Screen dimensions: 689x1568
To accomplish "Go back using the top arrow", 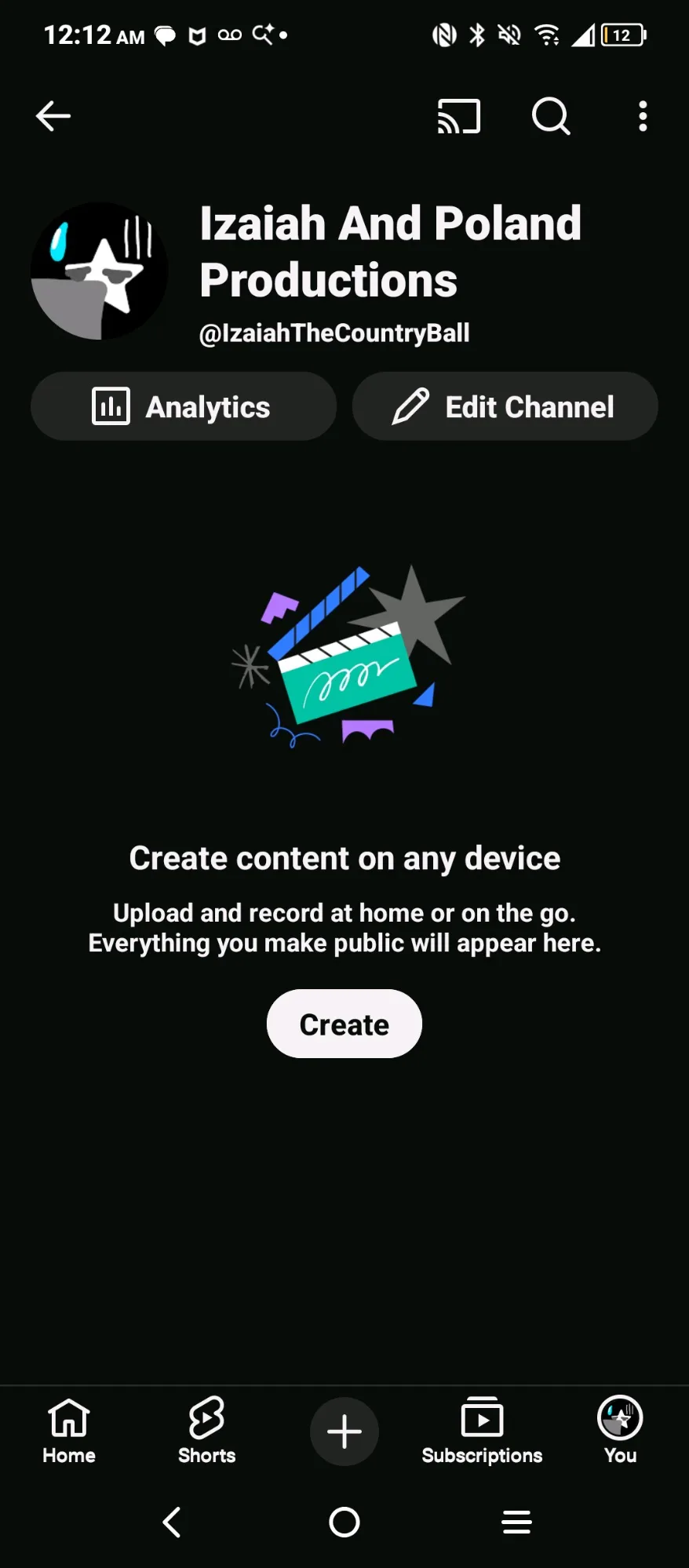I will [53, 116].
